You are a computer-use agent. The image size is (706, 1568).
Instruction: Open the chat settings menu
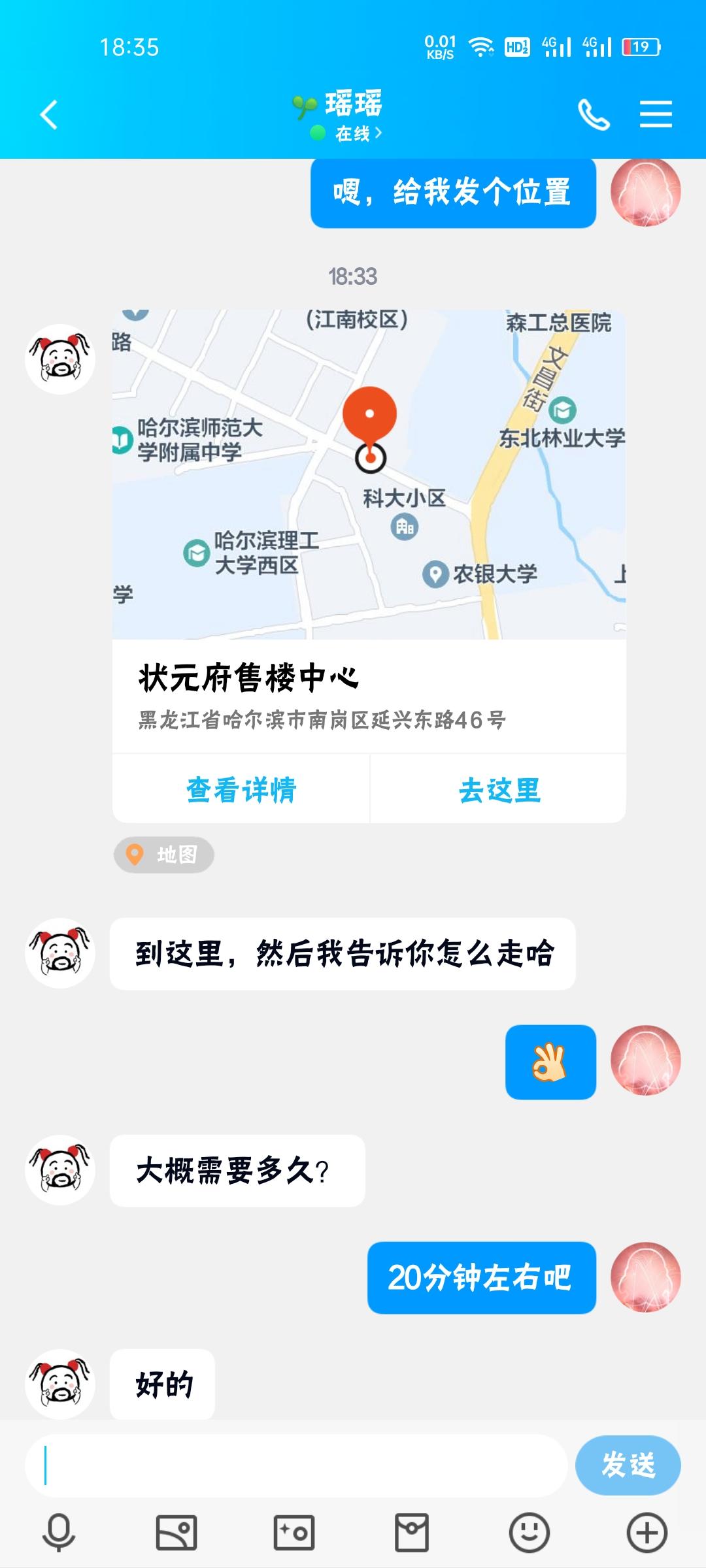pyautogui.click(x=656, y=115)
